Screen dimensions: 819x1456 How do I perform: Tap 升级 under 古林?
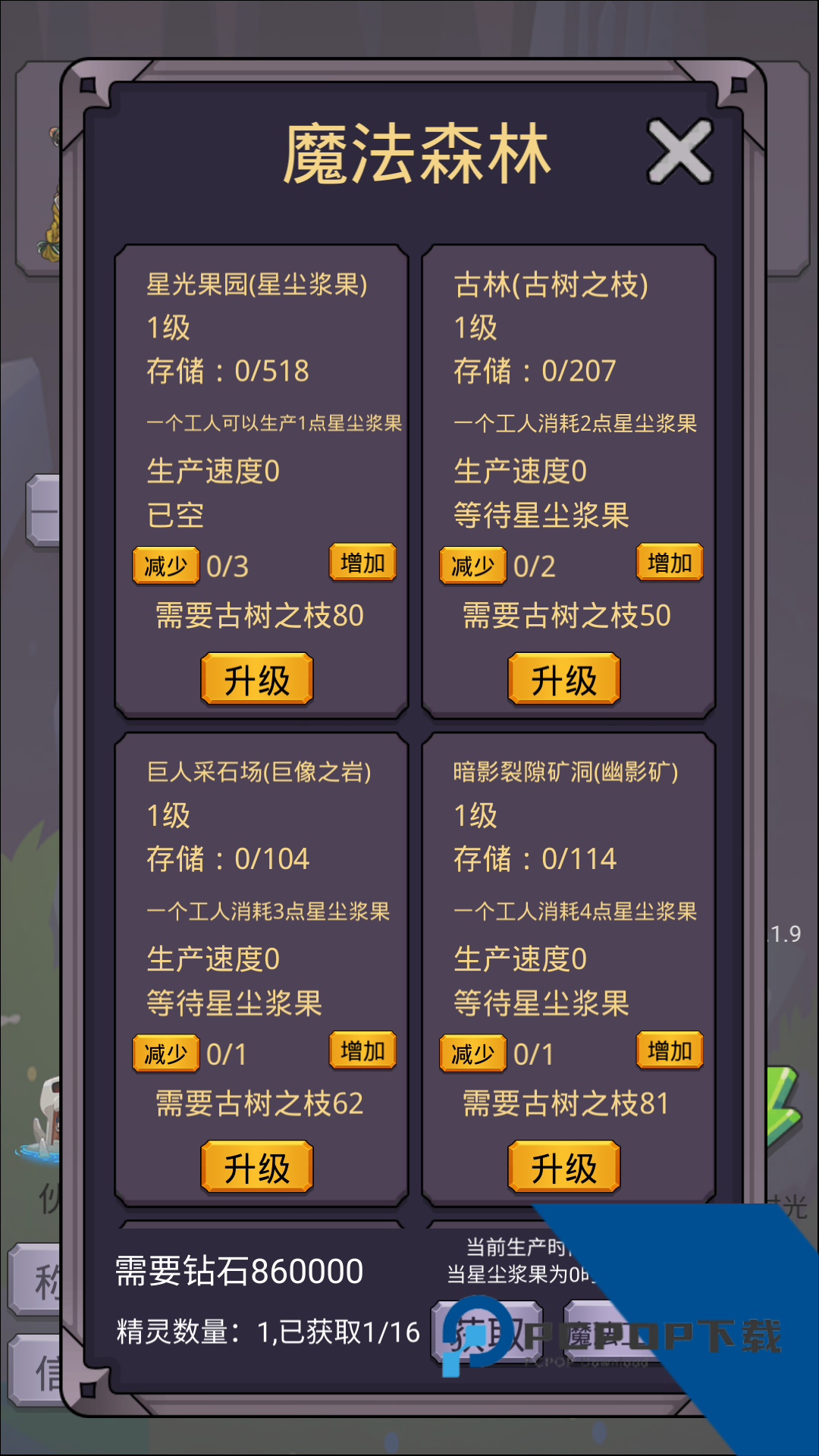[x=564, y=679]
